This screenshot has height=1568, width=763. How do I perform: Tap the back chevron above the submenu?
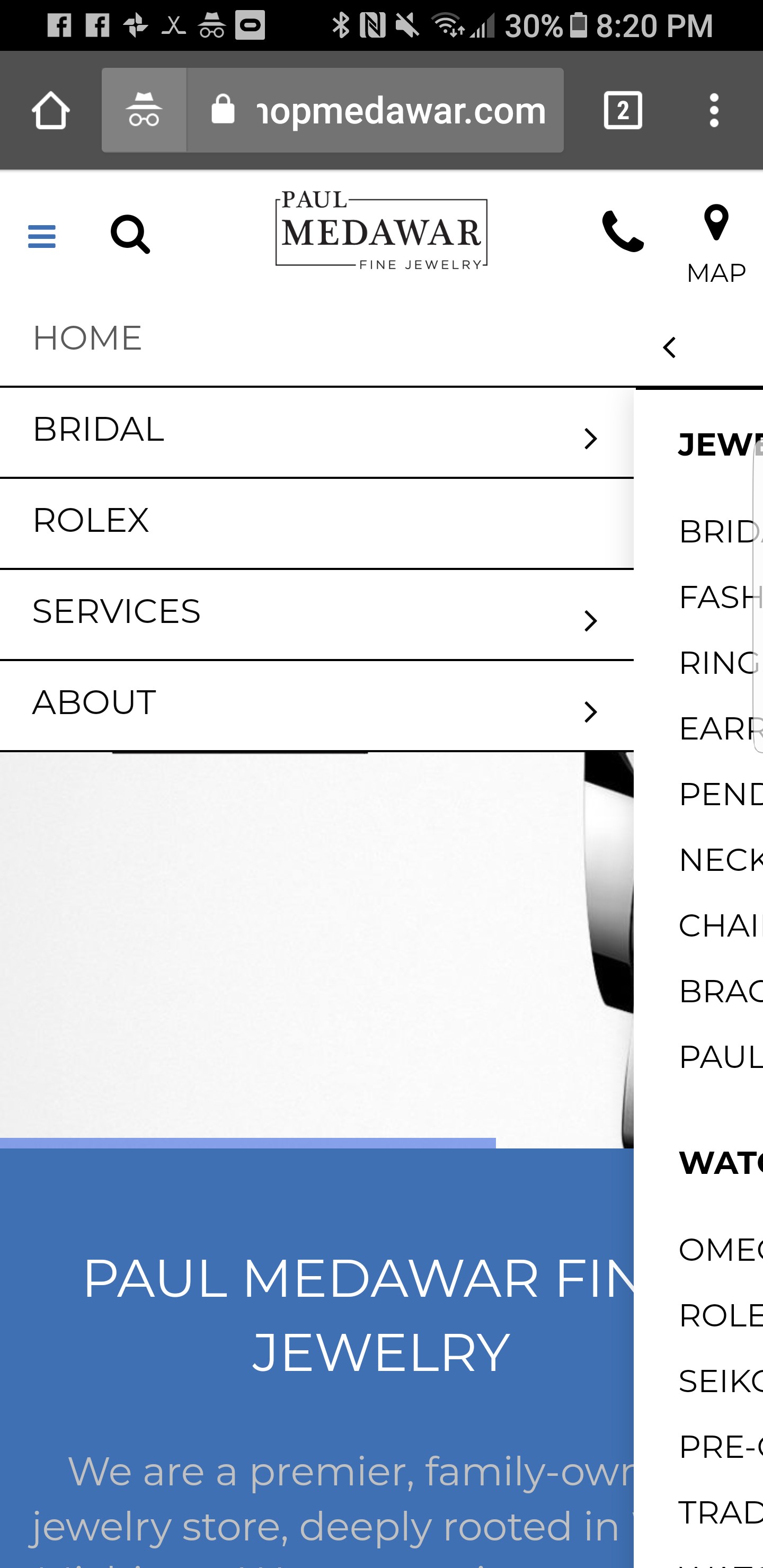(669, 348)
